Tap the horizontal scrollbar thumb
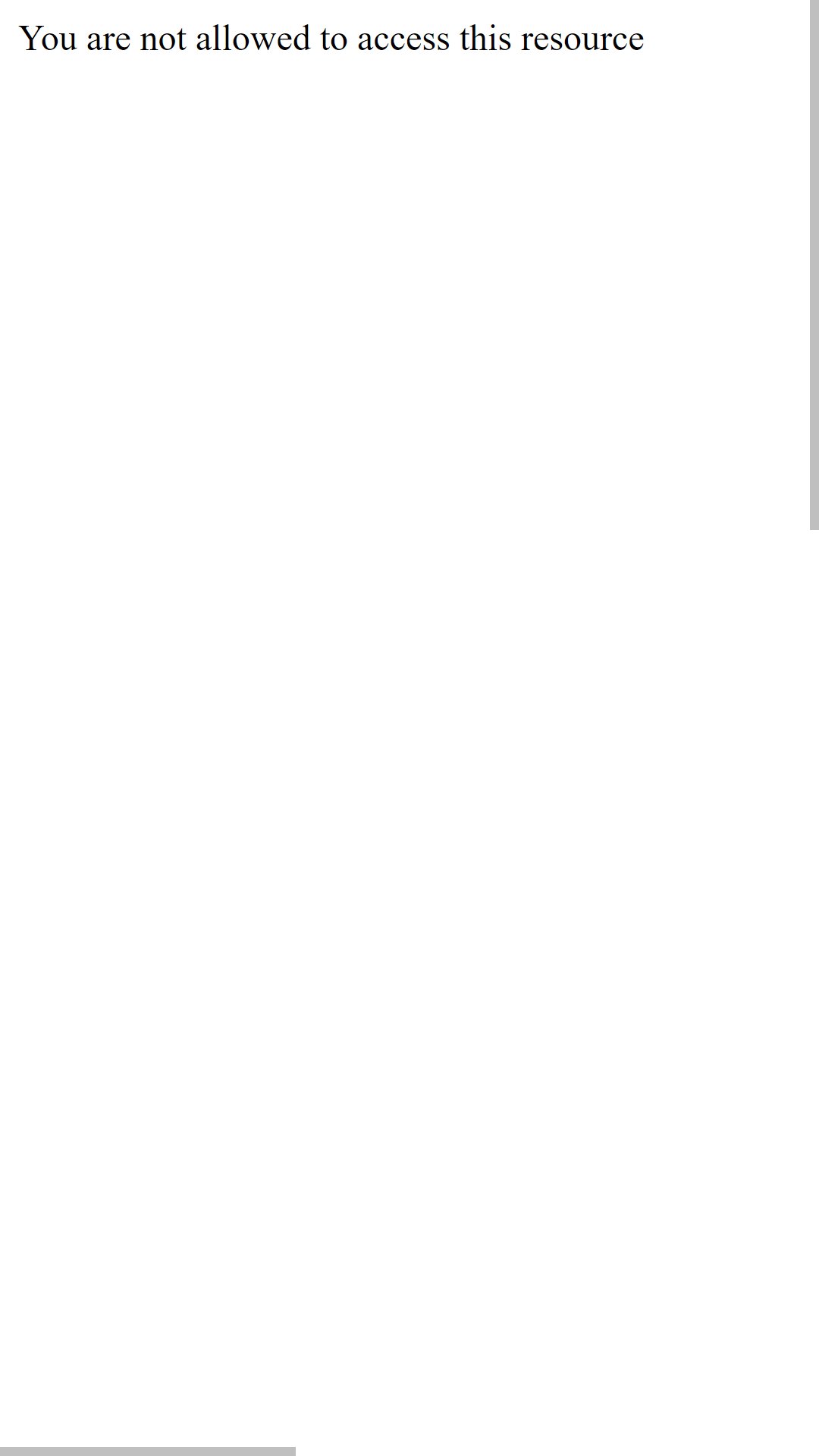This screenshot has width=819, height=1456. [x=148, y=1451]
